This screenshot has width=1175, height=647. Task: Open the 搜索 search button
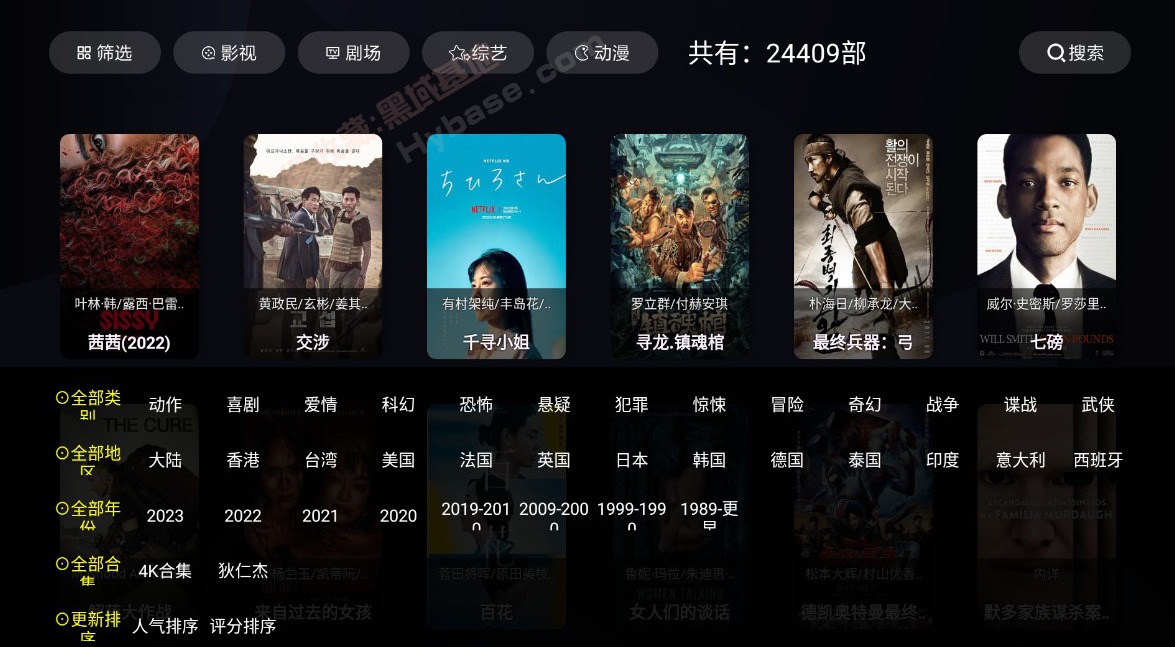coord(1074,53)
